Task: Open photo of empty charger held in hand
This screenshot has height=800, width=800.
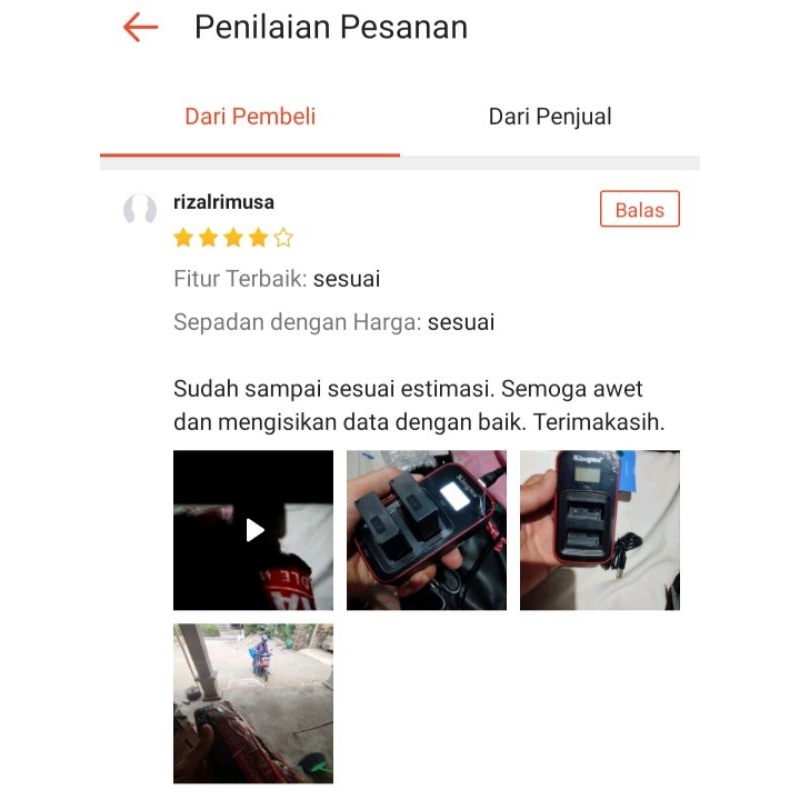Action: point(600,530)
